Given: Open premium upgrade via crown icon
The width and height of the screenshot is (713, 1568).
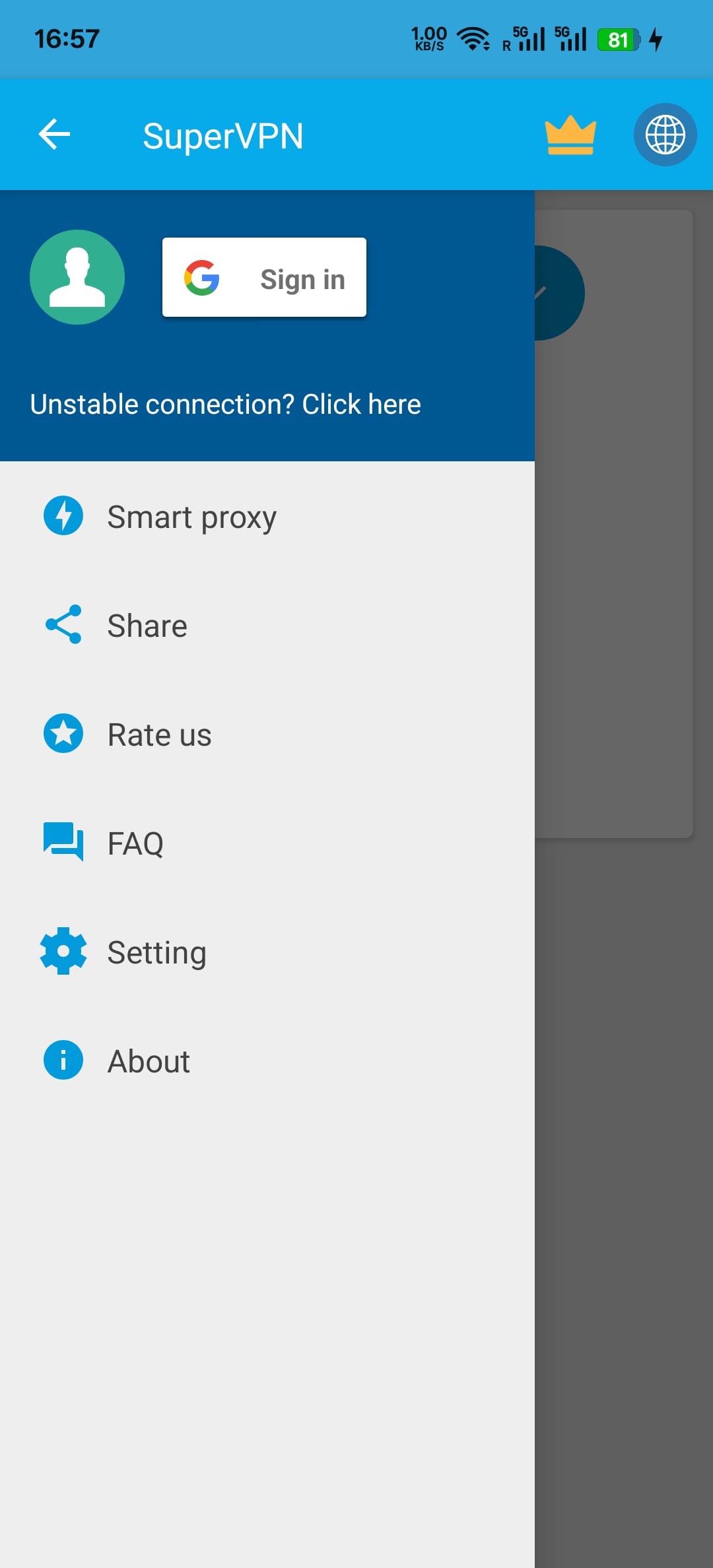Looking at the screenshot, I should point(570,135).
